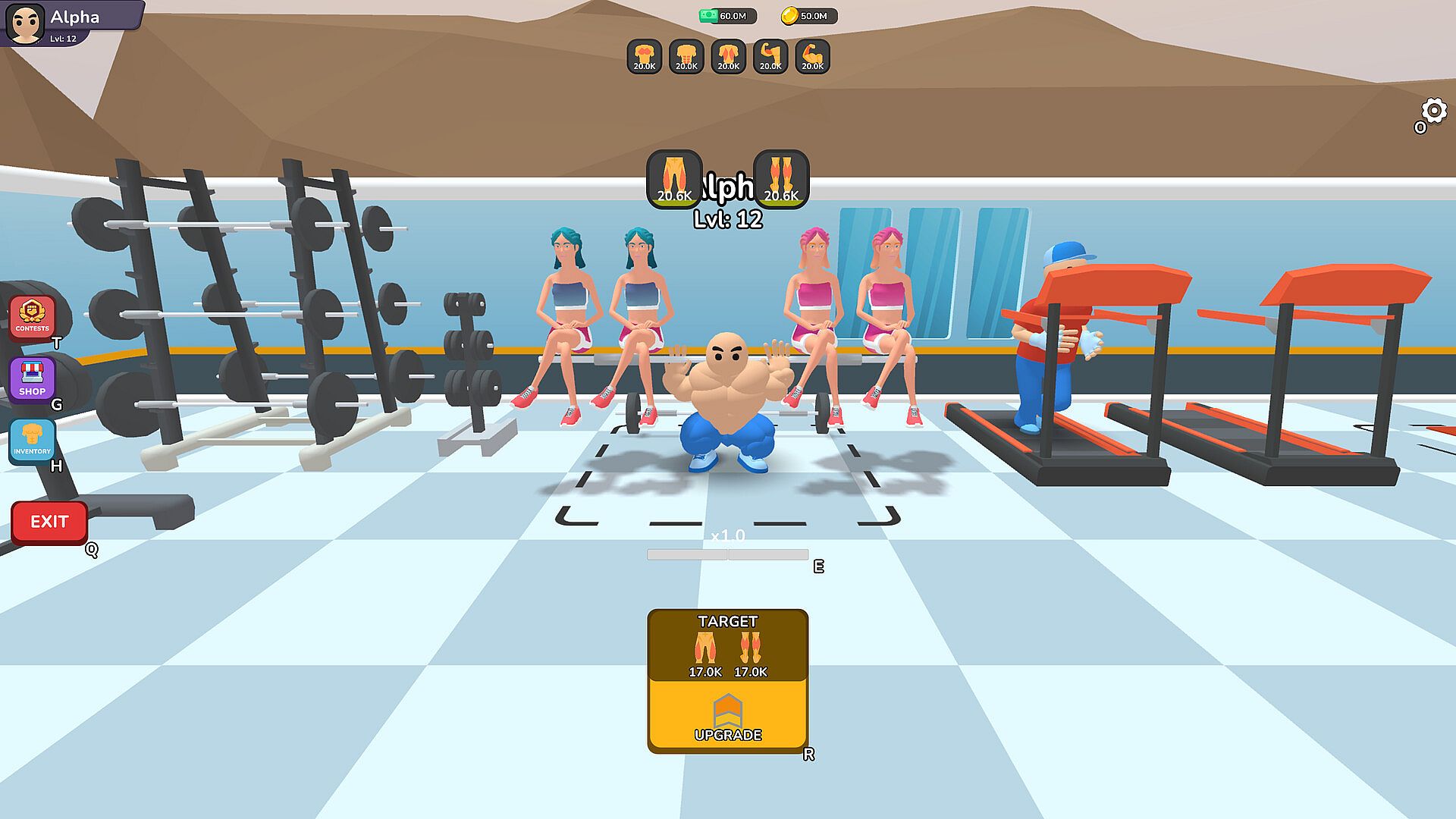Open Alpha's player profile
The width and height of the screenshot is (1456, 819).
coord(26,23)
